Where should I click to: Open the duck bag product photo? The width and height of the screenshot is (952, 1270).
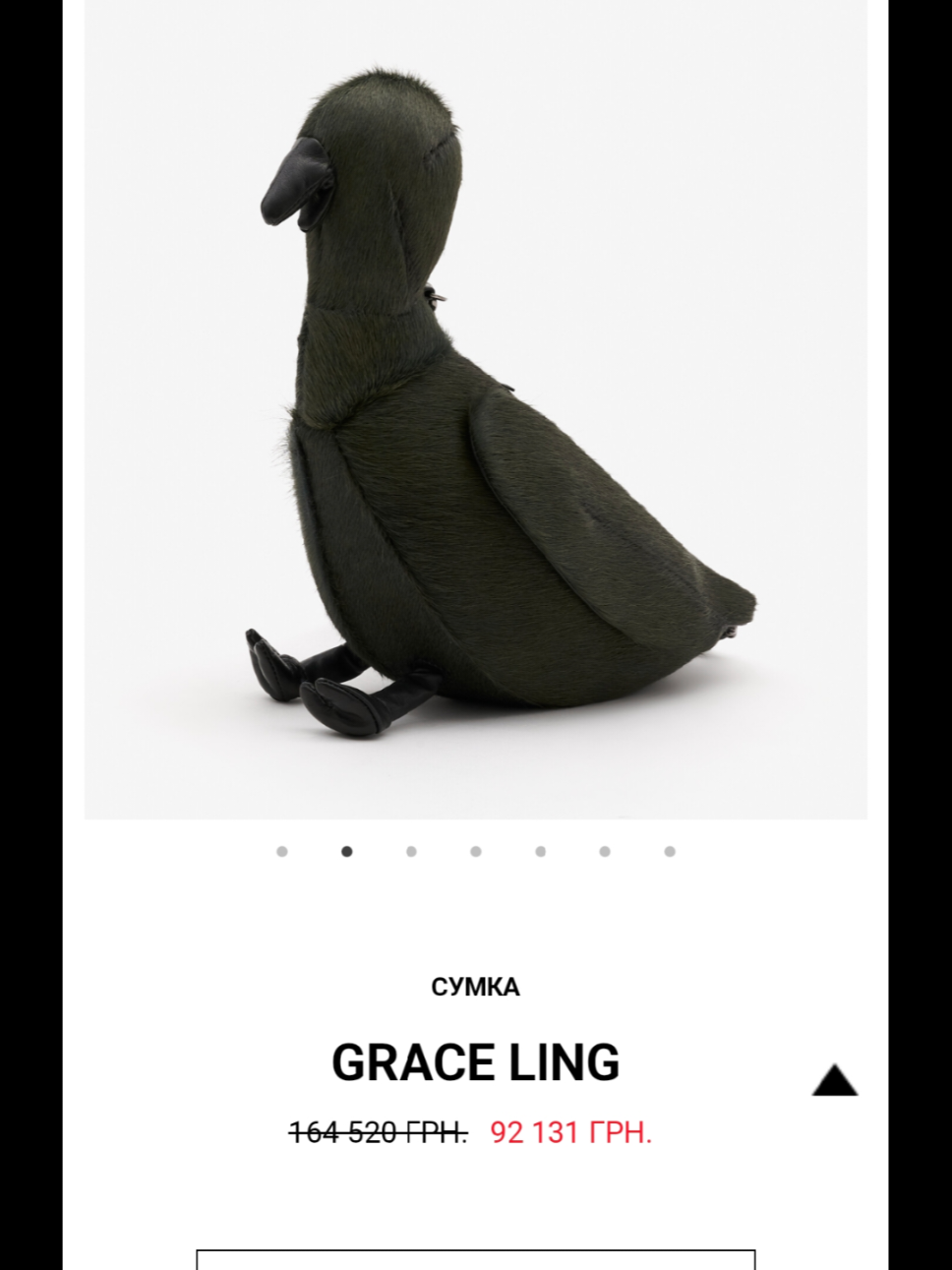coord(476,413)
